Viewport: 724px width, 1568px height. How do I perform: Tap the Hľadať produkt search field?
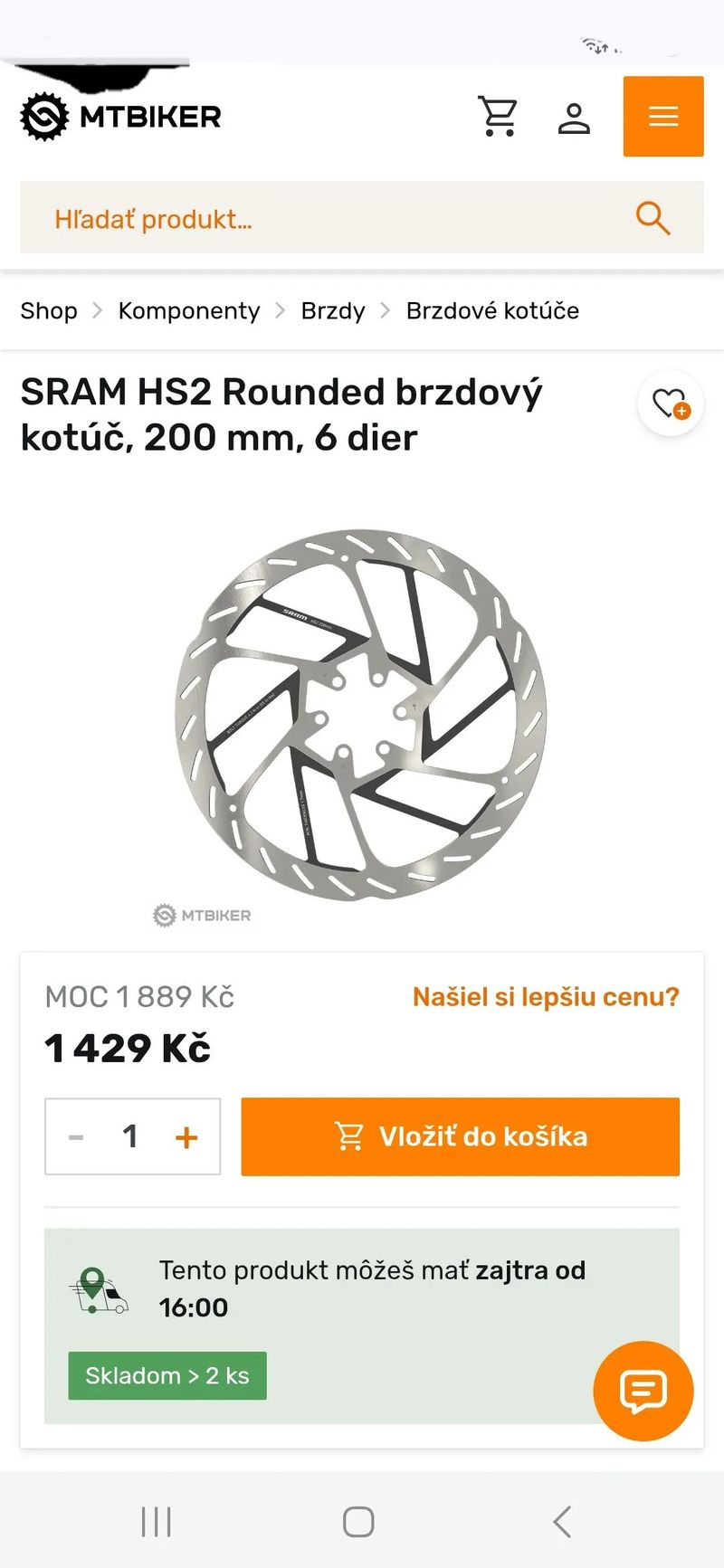[326, 218]
